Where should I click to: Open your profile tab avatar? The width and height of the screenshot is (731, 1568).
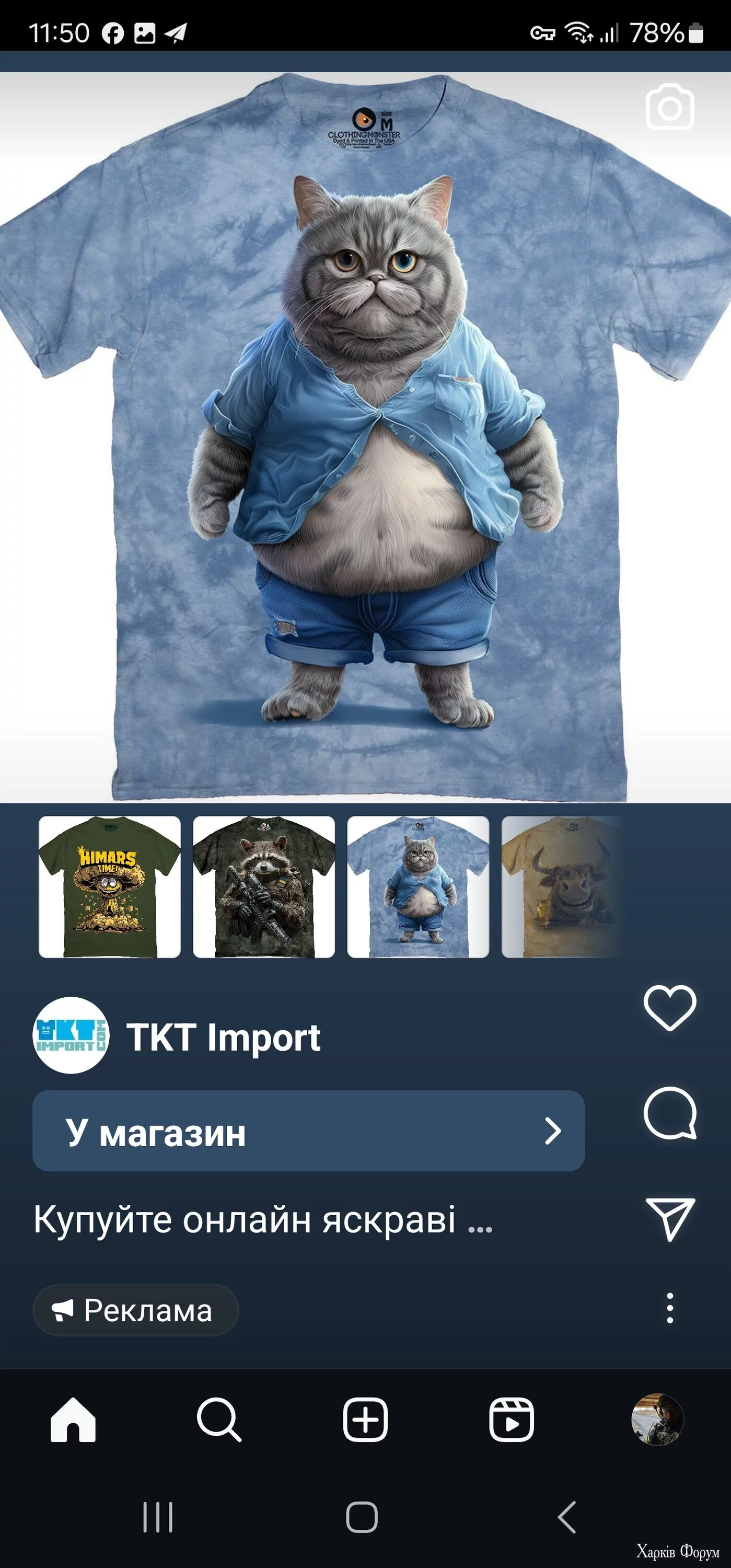click(657, 1420)
